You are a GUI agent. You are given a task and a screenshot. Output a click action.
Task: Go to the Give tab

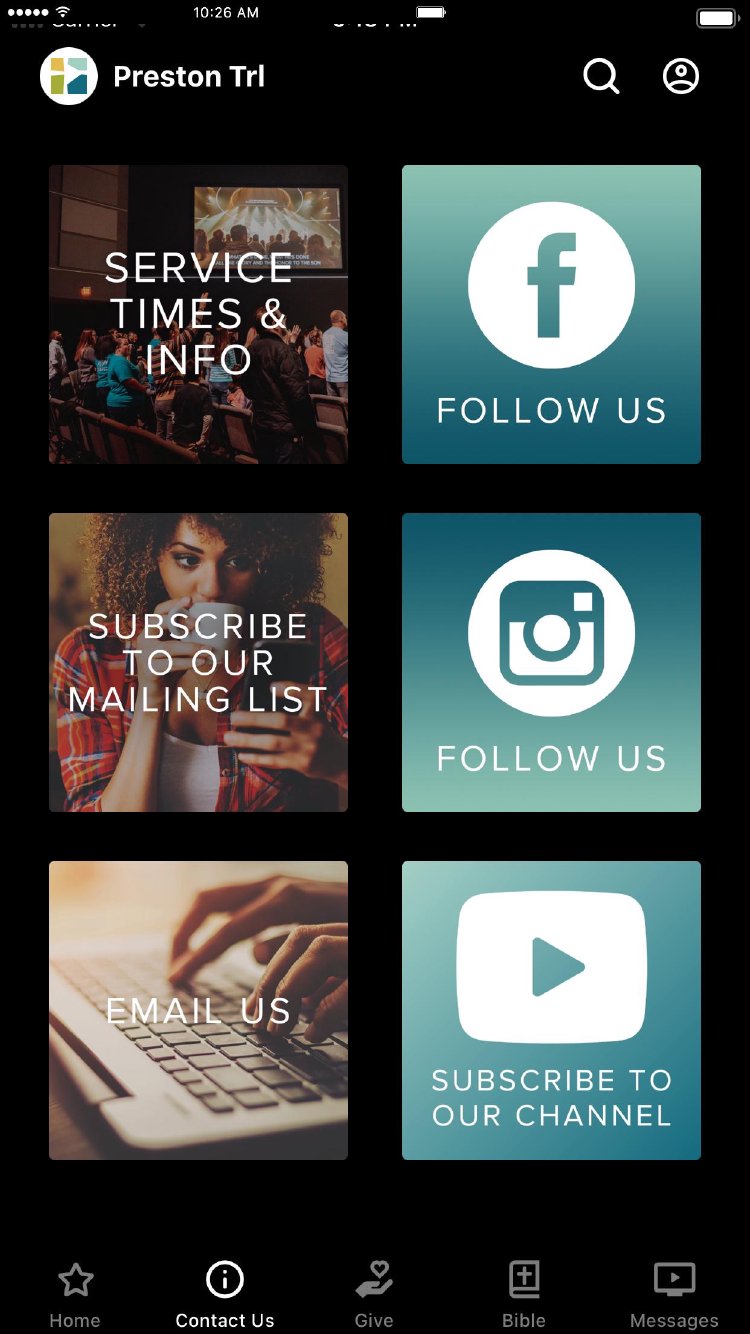pyautogui.click(x=374, y=1294)
